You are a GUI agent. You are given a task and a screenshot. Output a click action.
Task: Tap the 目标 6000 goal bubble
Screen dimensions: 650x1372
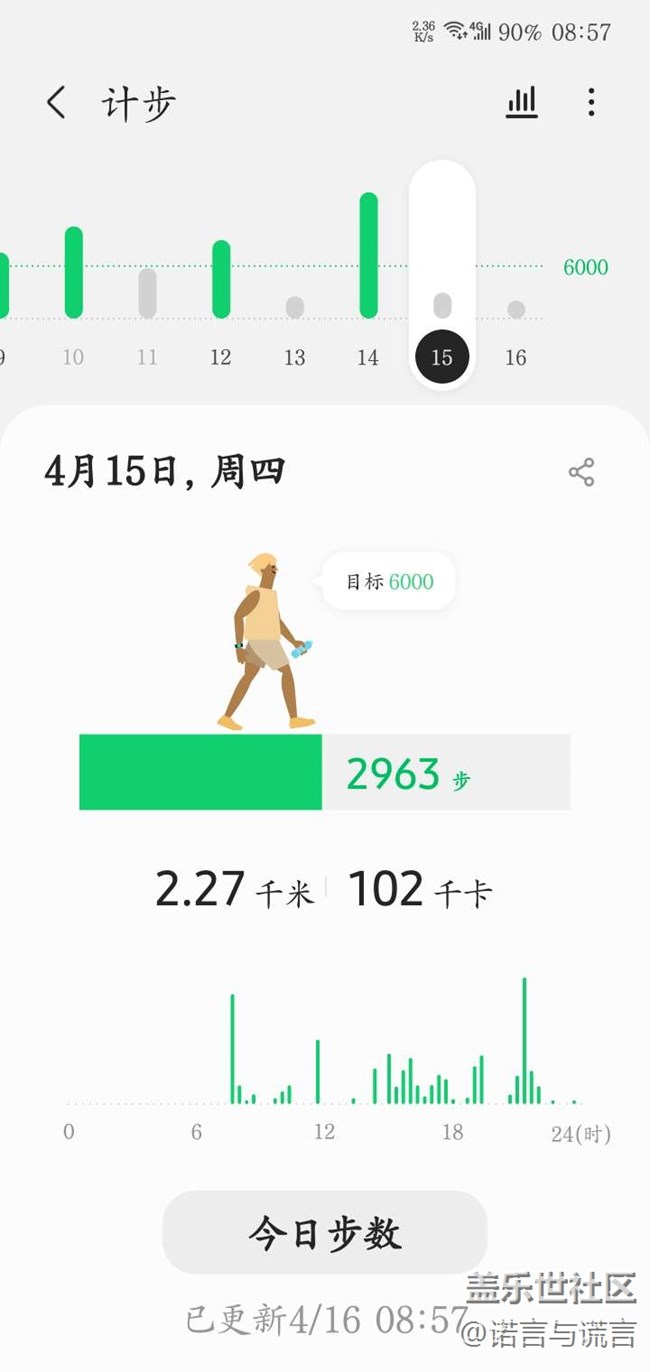click(x=389, y=581)
